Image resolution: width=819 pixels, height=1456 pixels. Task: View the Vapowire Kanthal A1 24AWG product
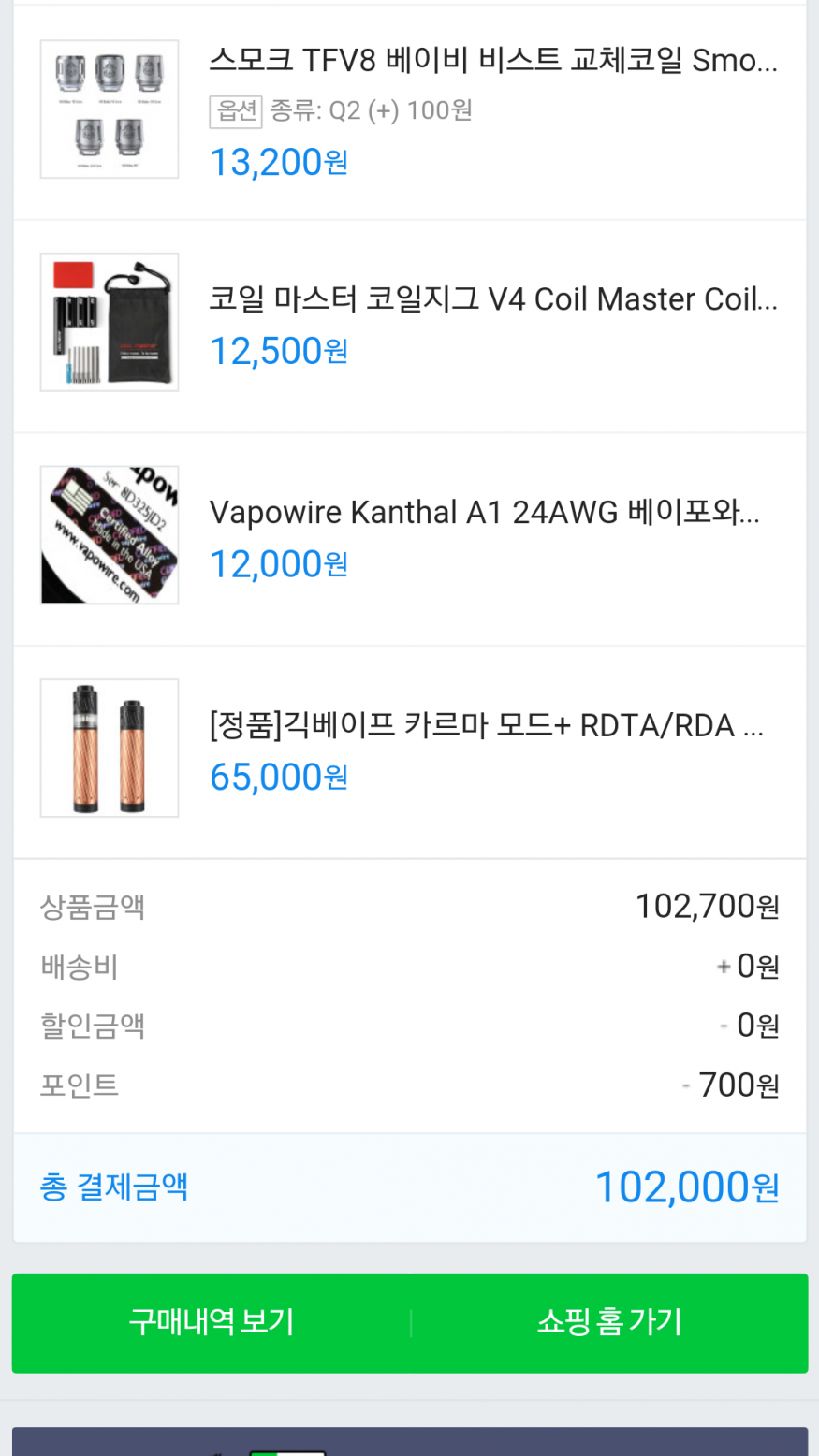[484, 513]
